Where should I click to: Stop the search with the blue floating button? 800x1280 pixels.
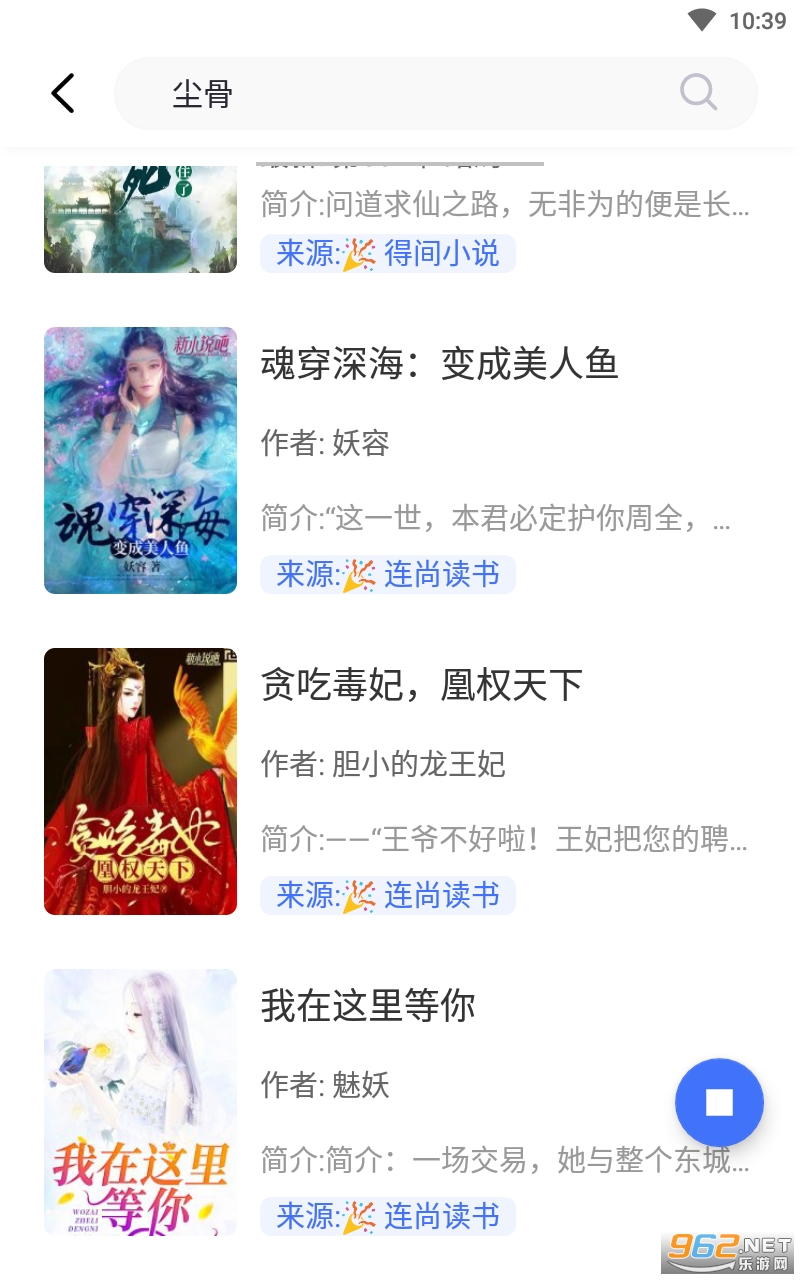(719, 1102)
